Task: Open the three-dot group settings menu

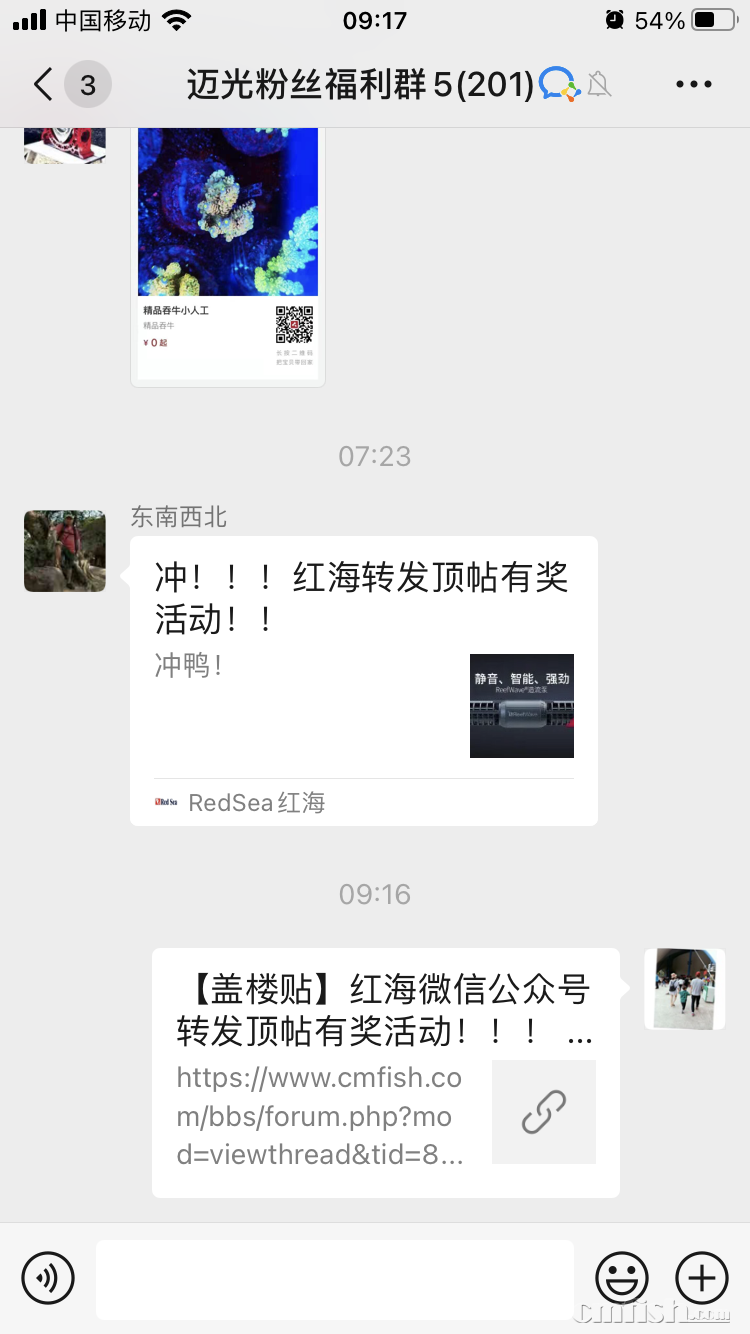Action: point(693,84)
